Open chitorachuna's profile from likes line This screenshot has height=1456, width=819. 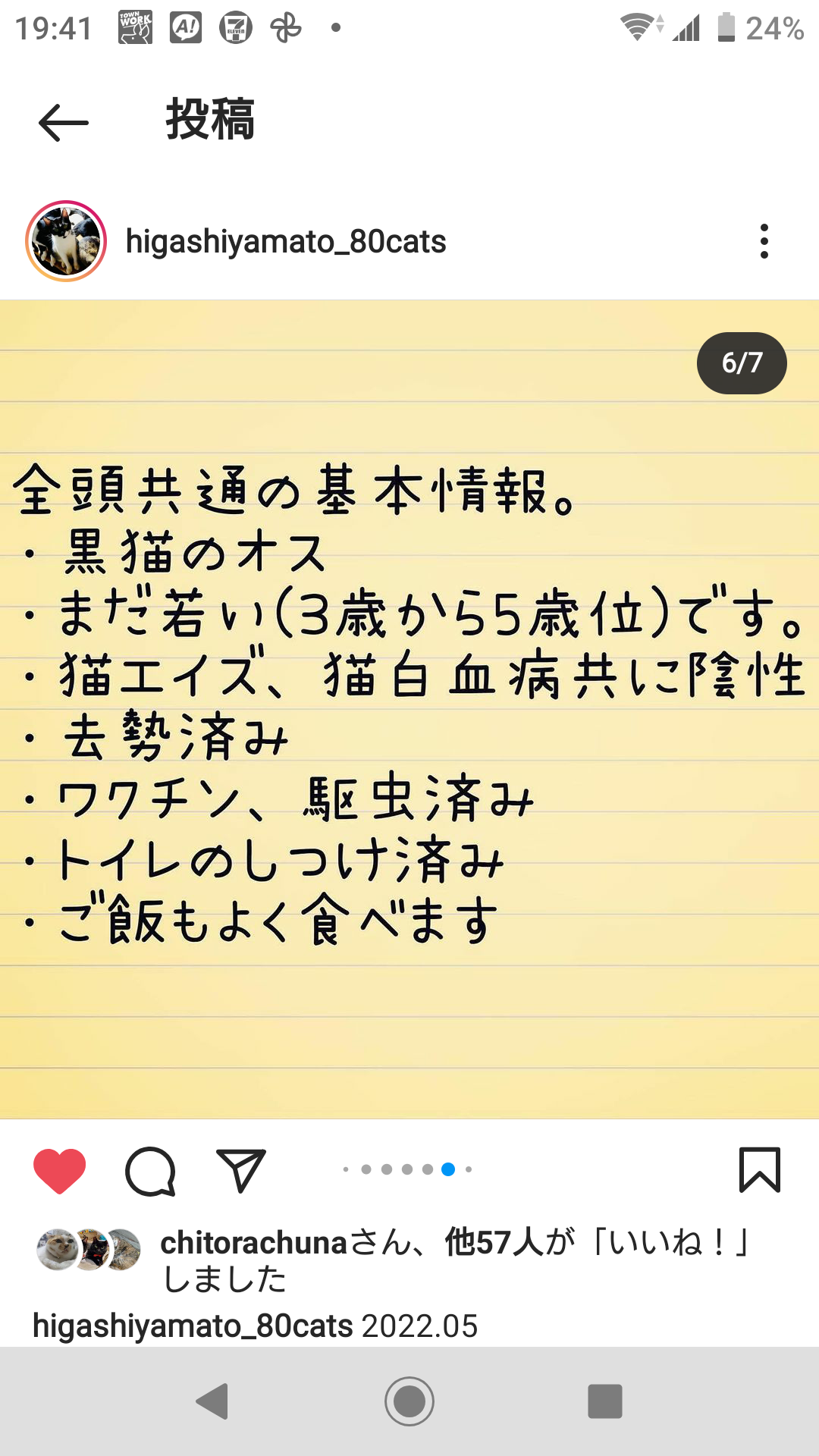(x=253, y=1243)
